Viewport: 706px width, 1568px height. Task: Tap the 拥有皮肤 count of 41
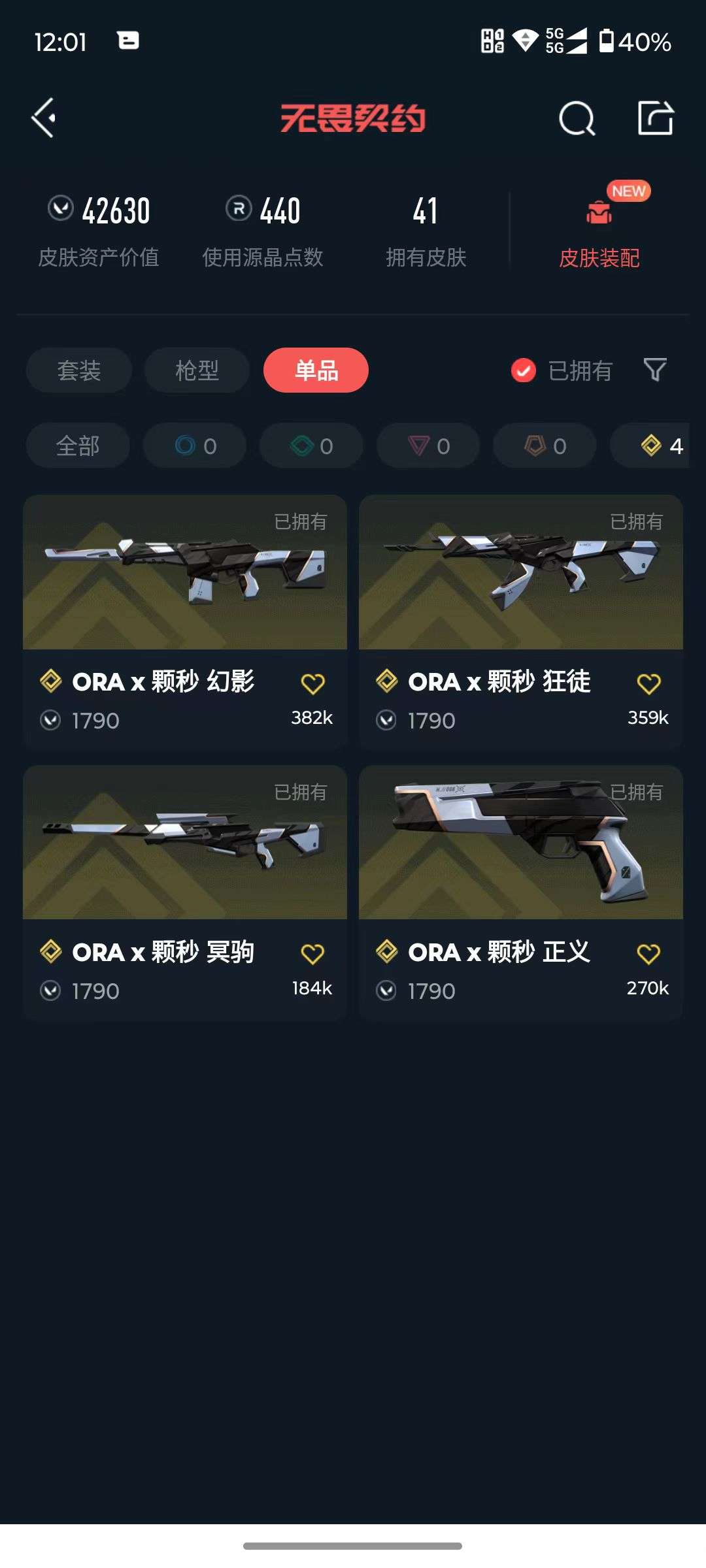click(x=426, y=229)
